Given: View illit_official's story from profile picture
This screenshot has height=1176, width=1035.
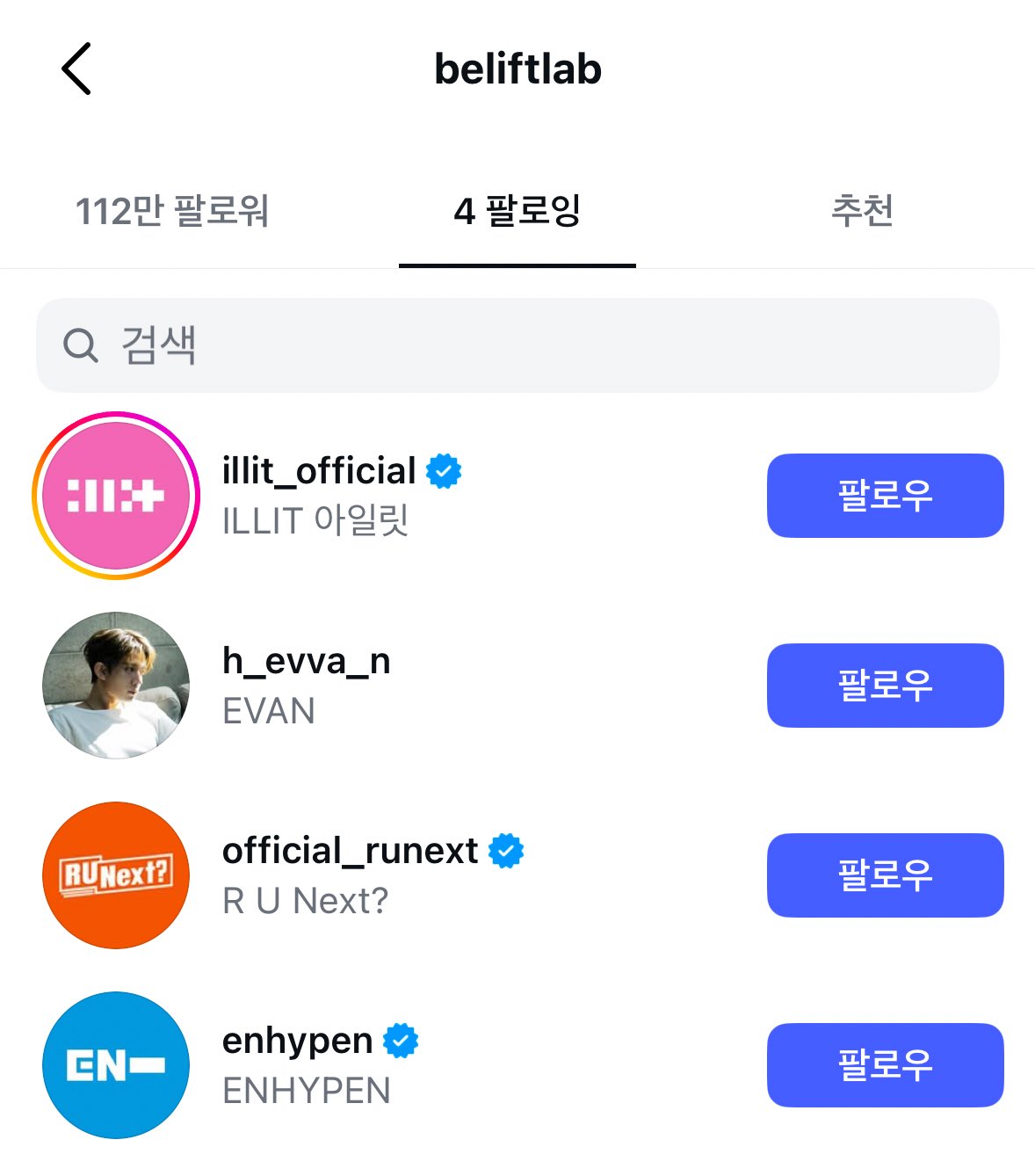Looking at the screenshot, I should [x=116, y=496].
